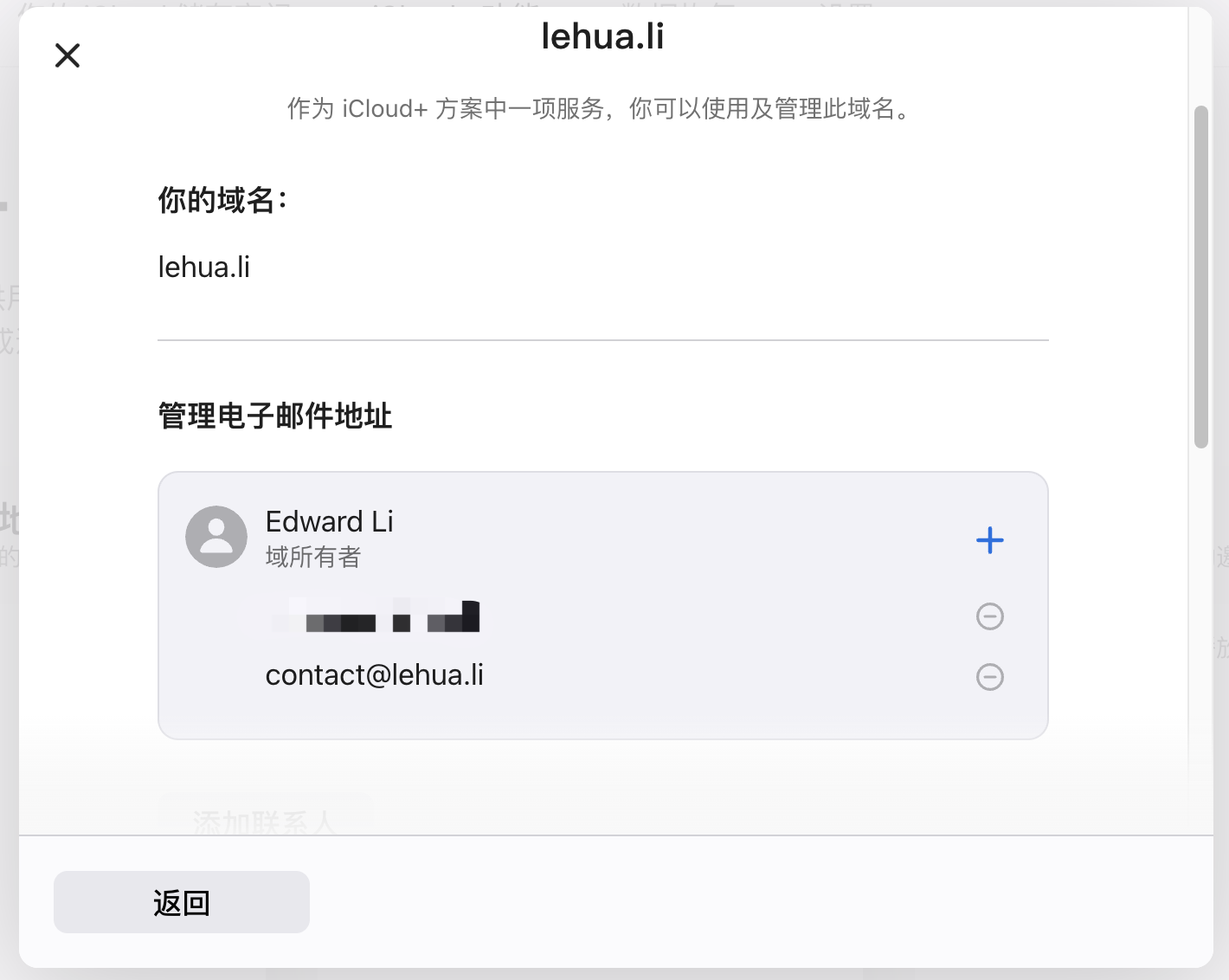Tap the 返回 back button
The image size is (1229, 980).
[x=182, y=902]
